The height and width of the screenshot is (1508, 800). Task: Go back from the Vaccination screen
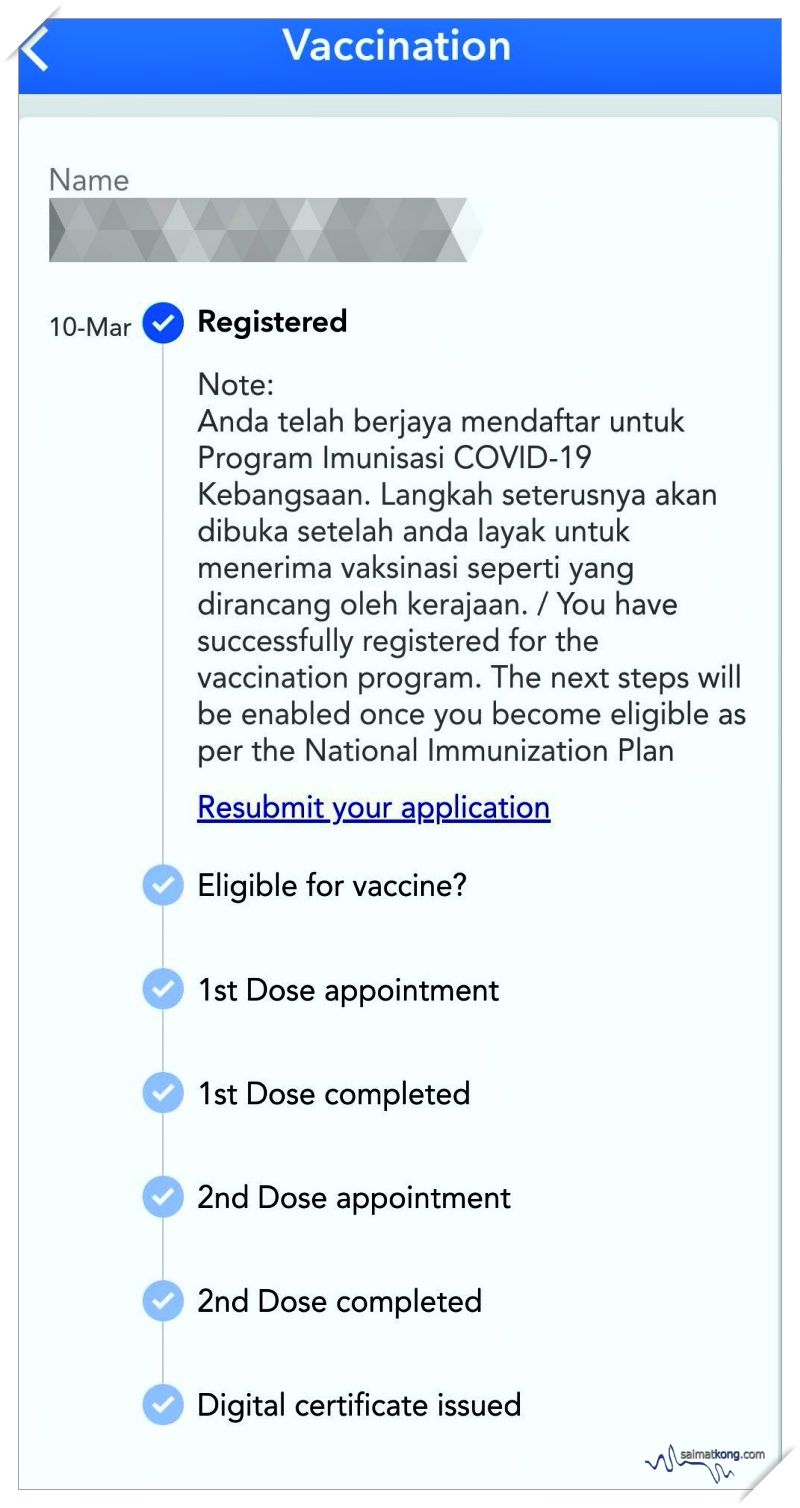(37, 48)
